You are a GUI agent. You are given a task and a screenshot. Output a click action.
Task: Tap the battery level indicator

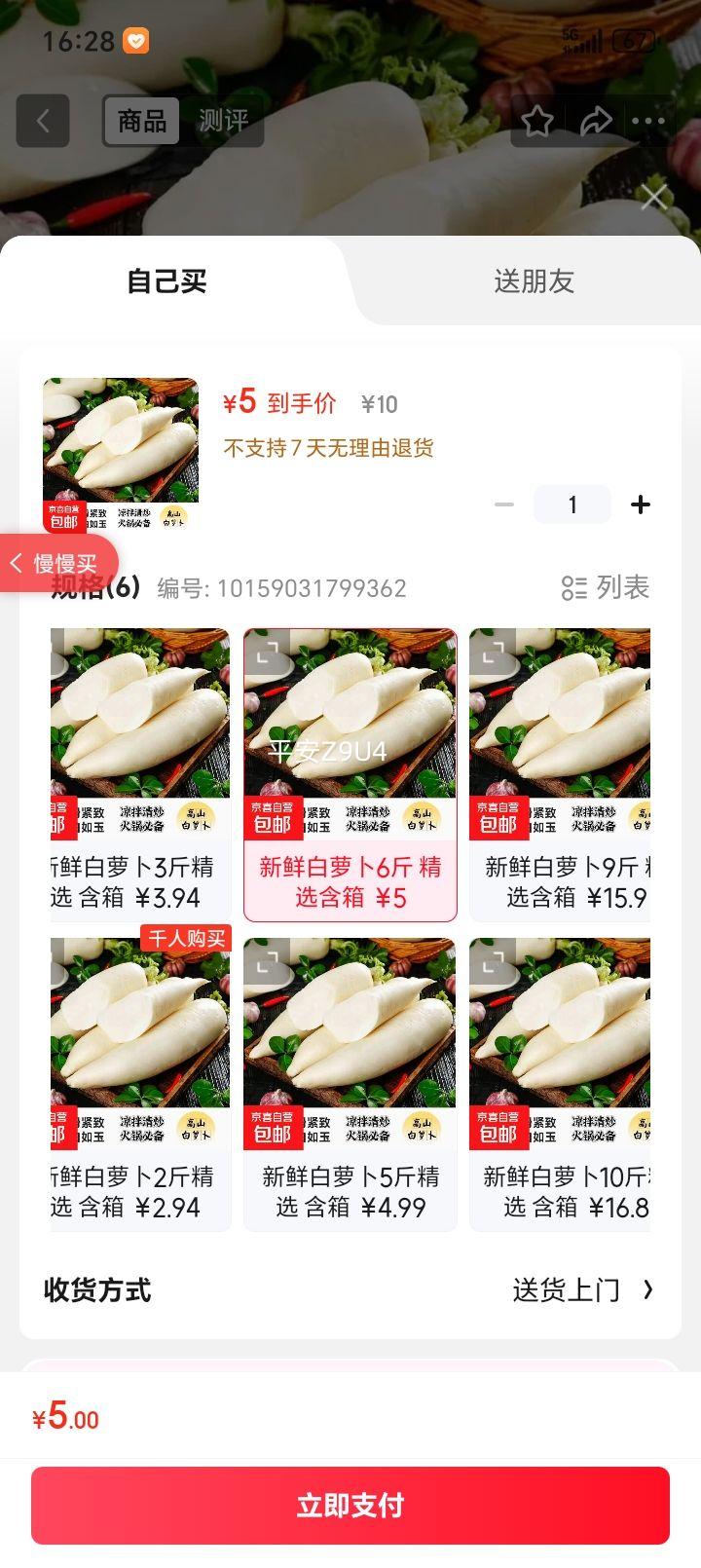pos(633,41)
